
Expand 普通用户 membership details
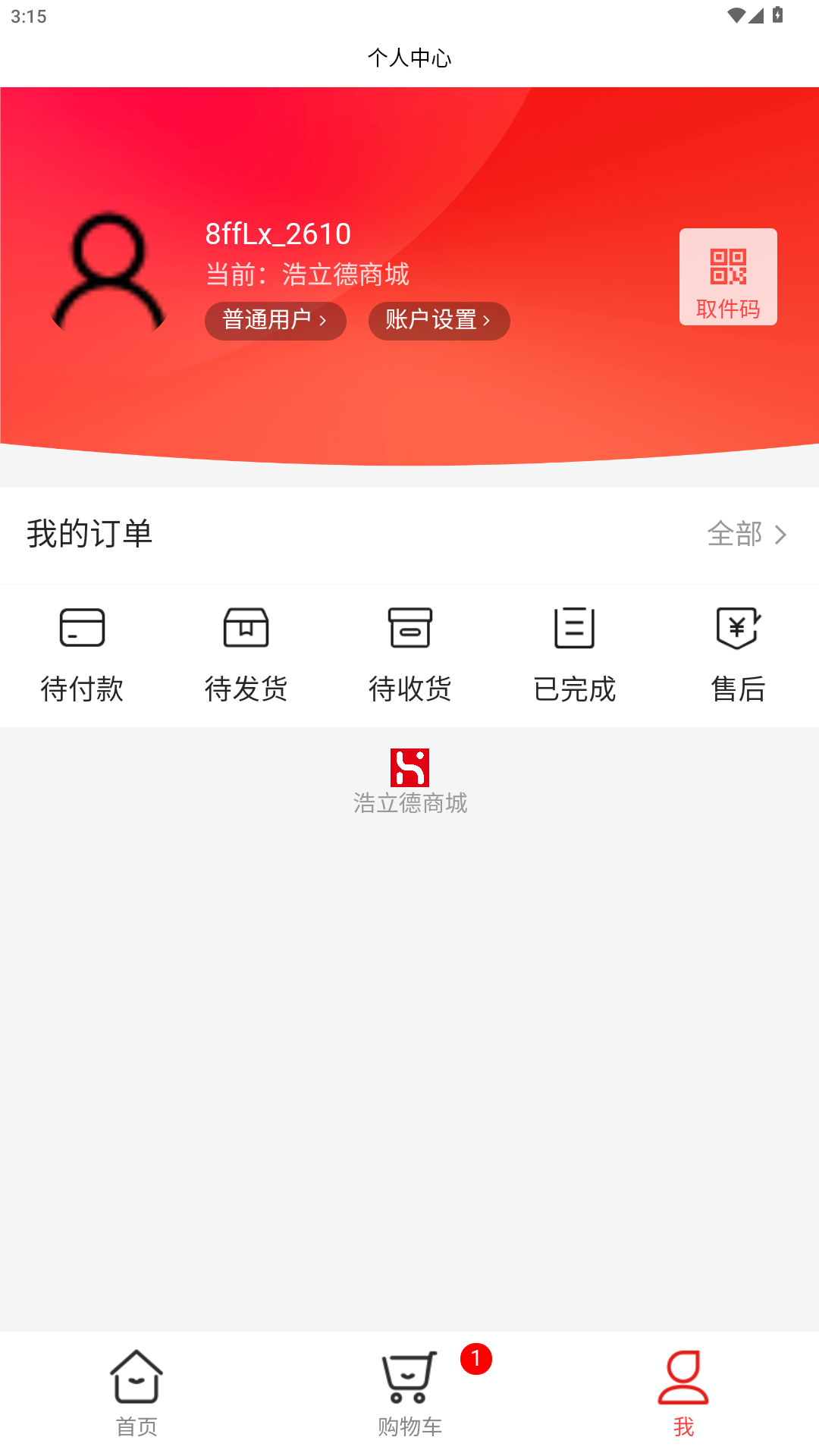(x=275, y=320)
